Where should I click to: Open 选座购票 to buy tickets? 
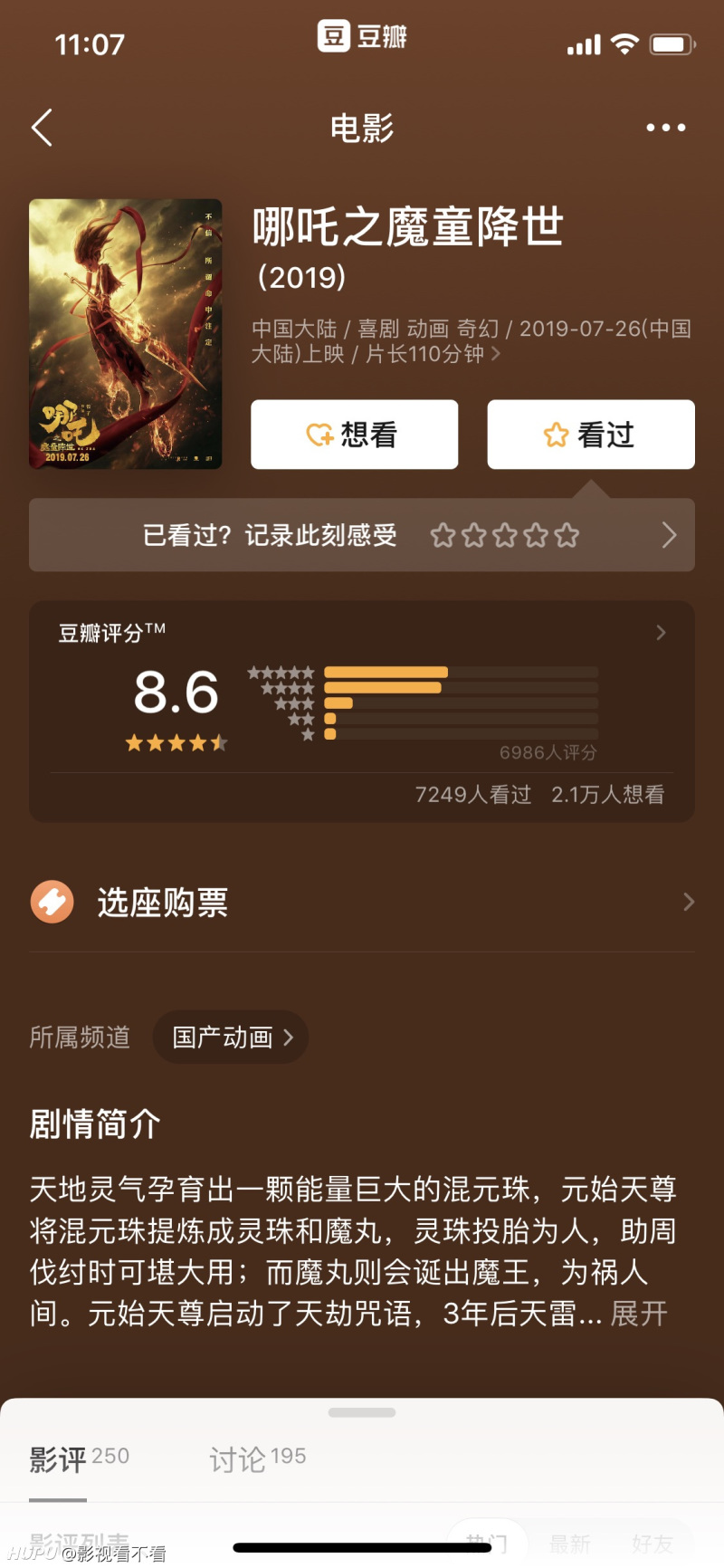pos(161,902)
